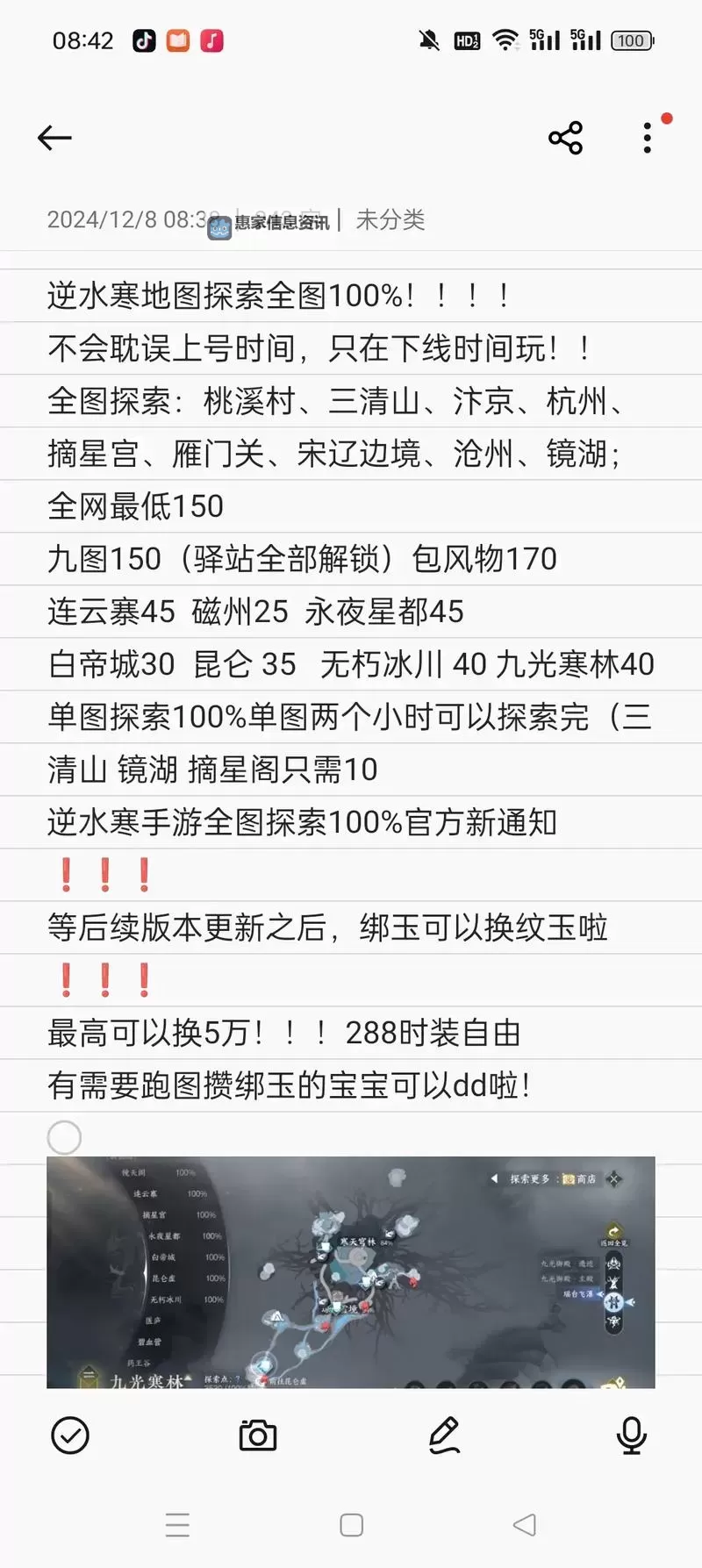Share this note using the share icon
This screenshot has width=702, height=1568.
pos(564,137)
